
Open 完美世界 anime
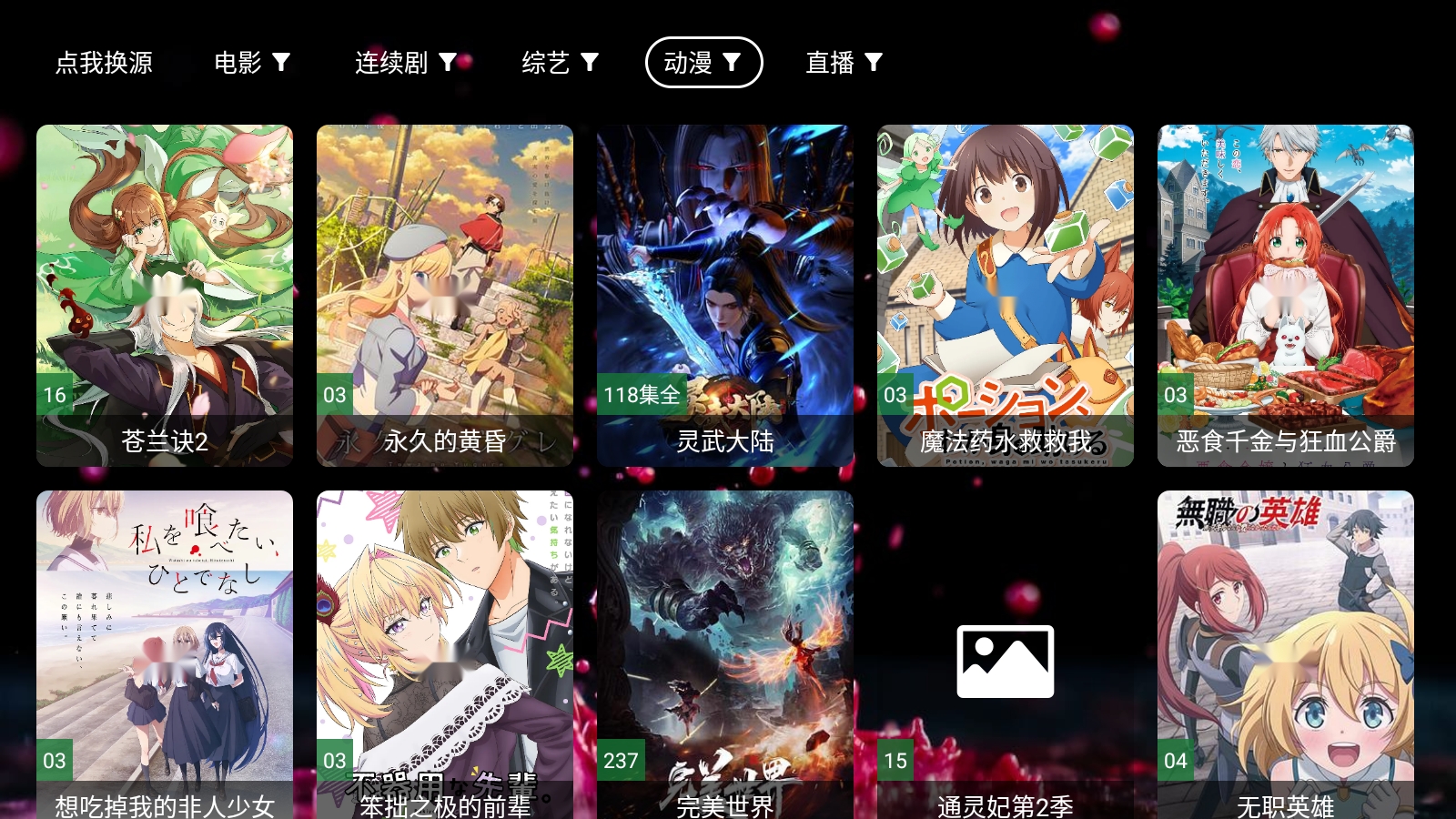(725, 653)
